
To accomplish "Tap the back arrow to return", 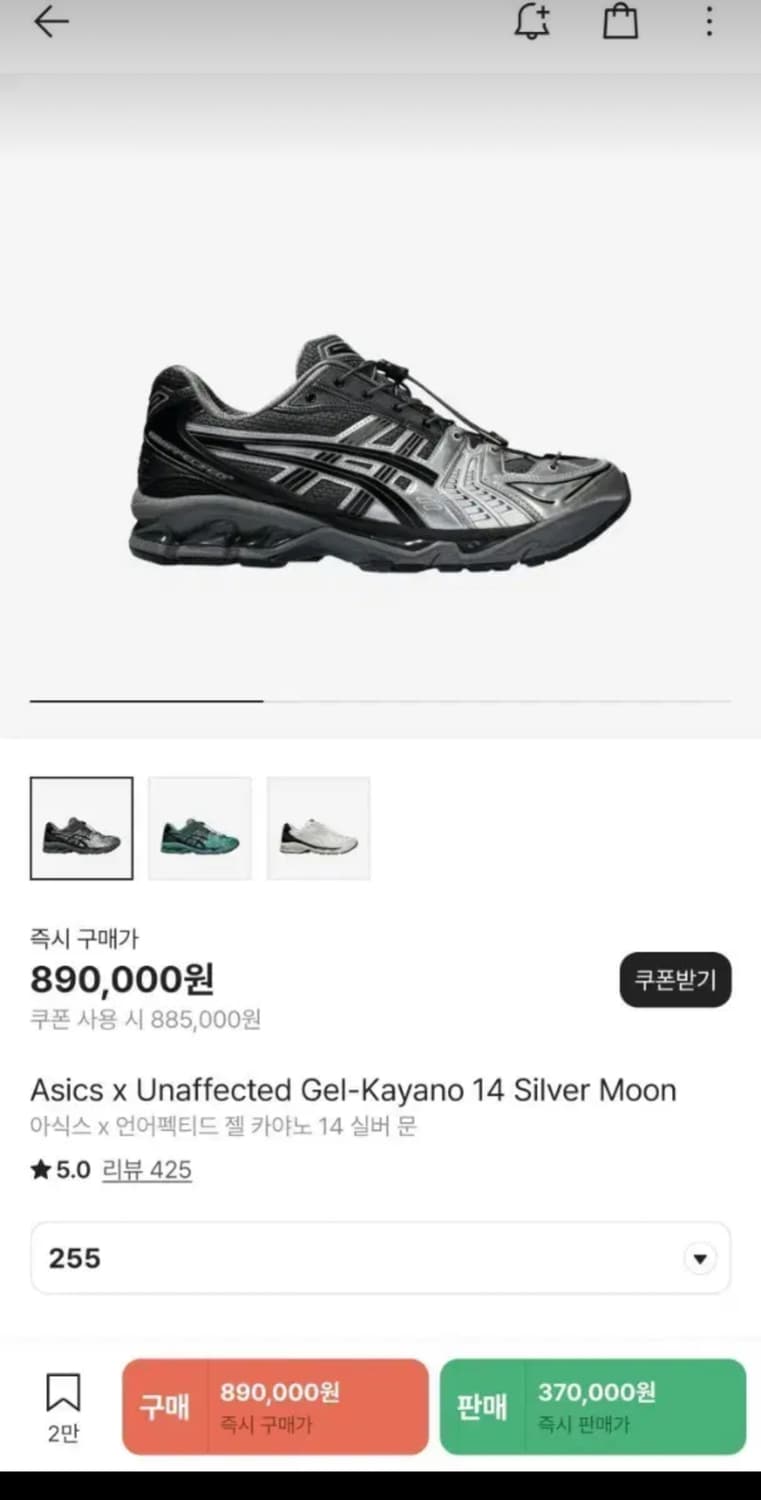I will pos(50,22).
